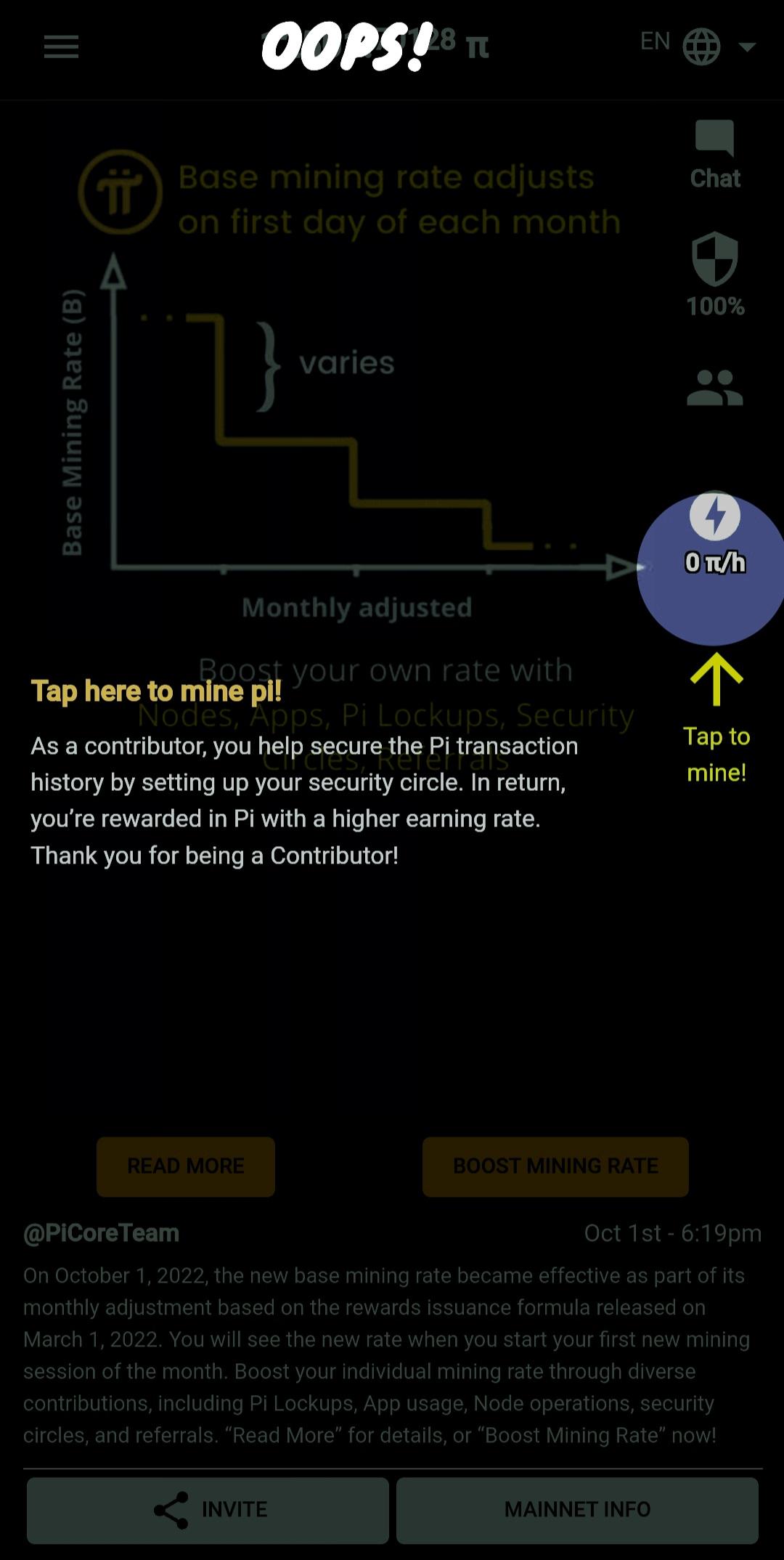Open the hamburger drawer menu

[61, 47]
